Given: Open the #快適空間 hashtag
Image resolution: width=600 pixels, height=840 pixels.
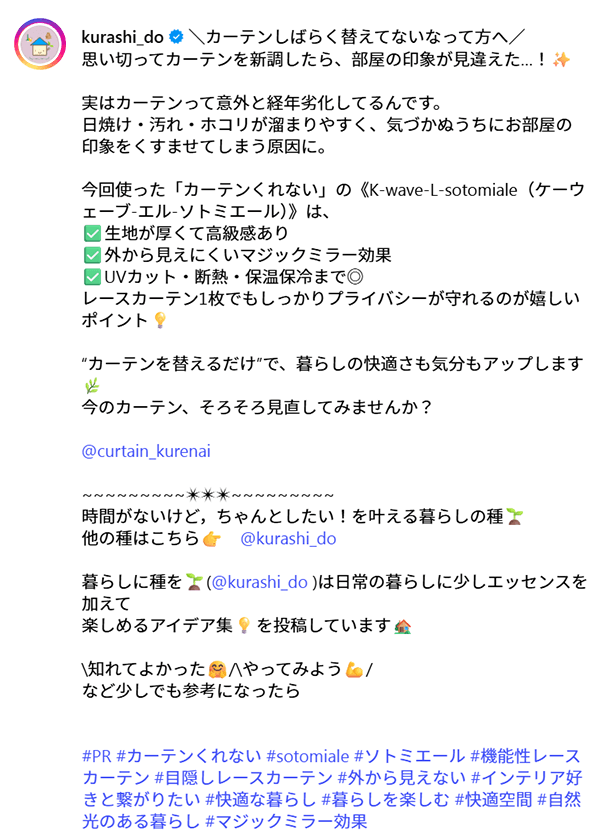Looking at the screenshot, I should point(494,800).
